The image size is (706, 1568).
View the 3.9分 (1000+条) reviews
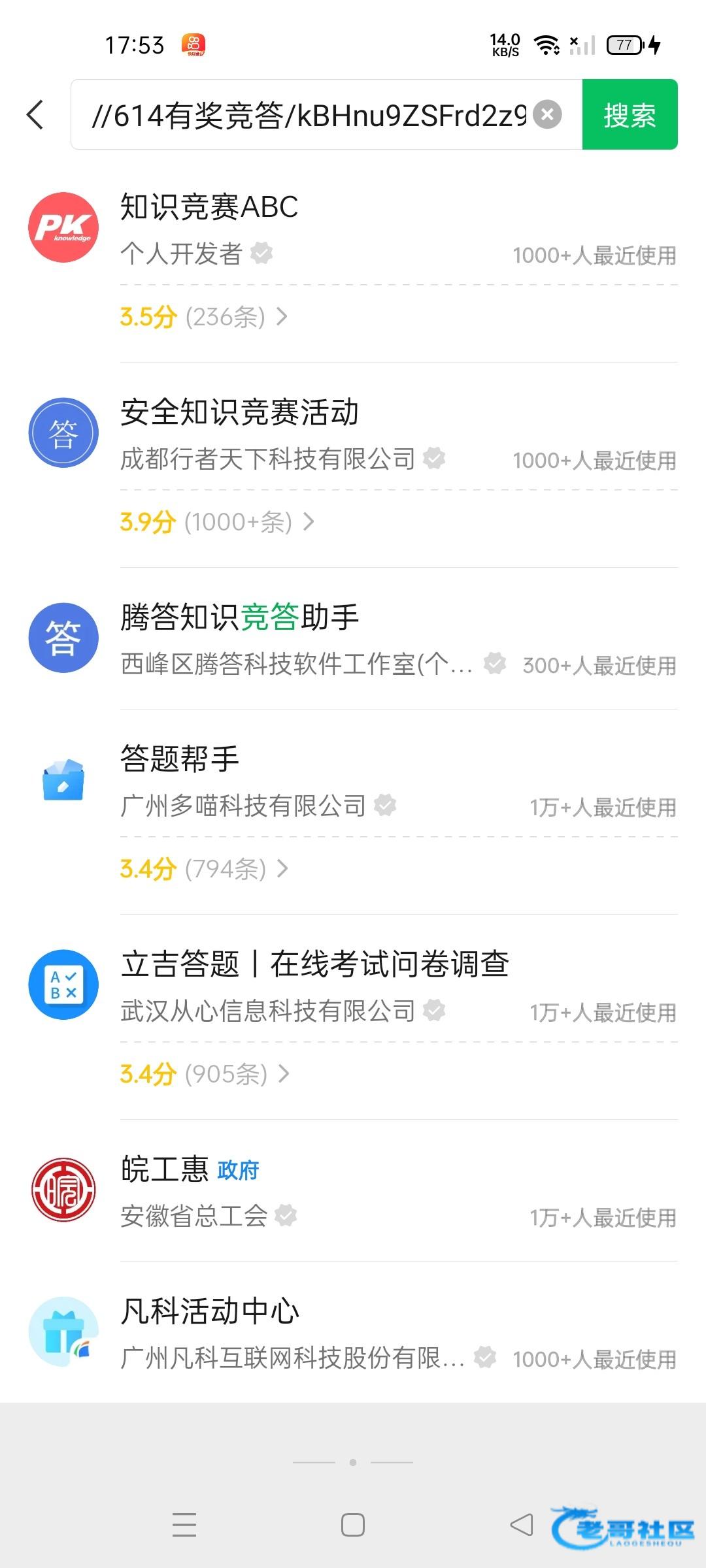[217, 523]
